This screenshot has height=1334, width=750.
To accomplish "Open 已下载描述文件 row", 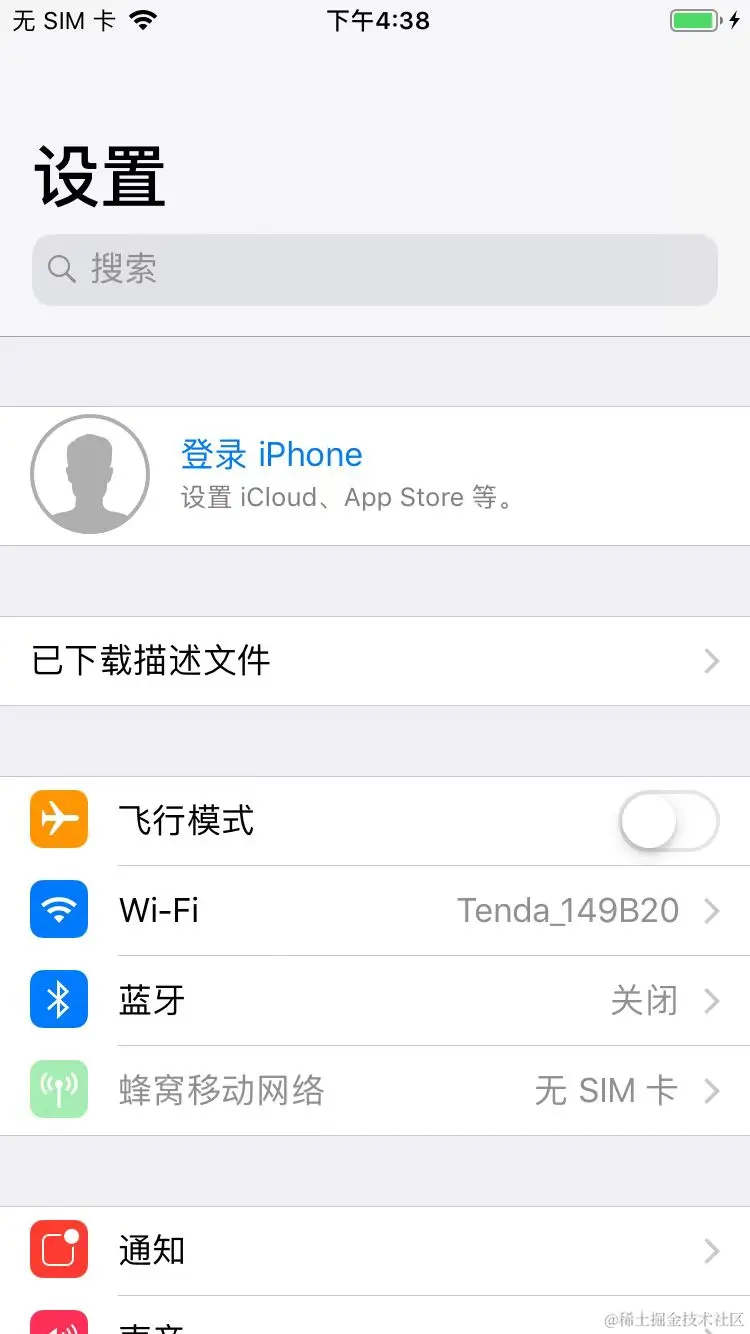I will (374, 661).
